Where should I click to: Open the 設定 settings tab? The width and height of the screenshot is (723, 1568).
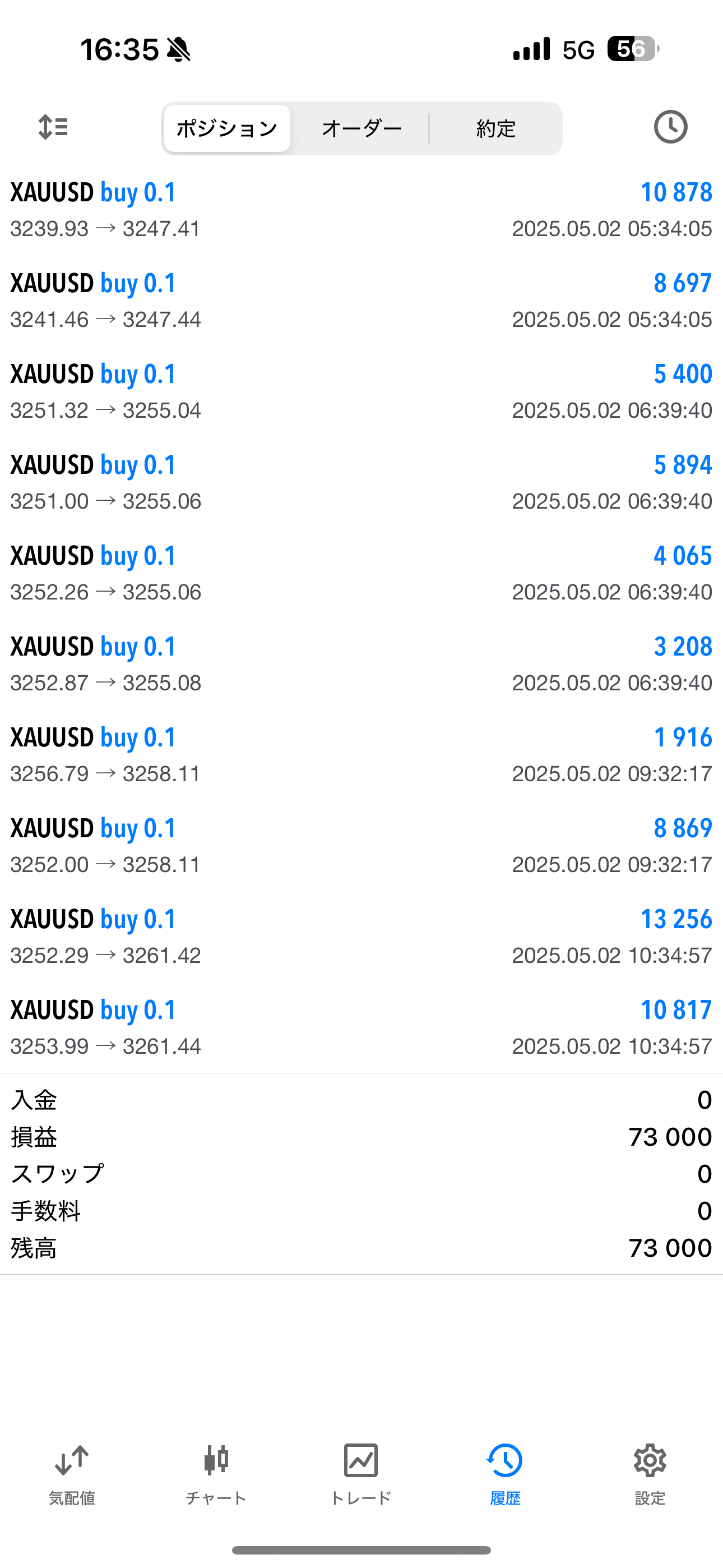(x=650, y=1474)
